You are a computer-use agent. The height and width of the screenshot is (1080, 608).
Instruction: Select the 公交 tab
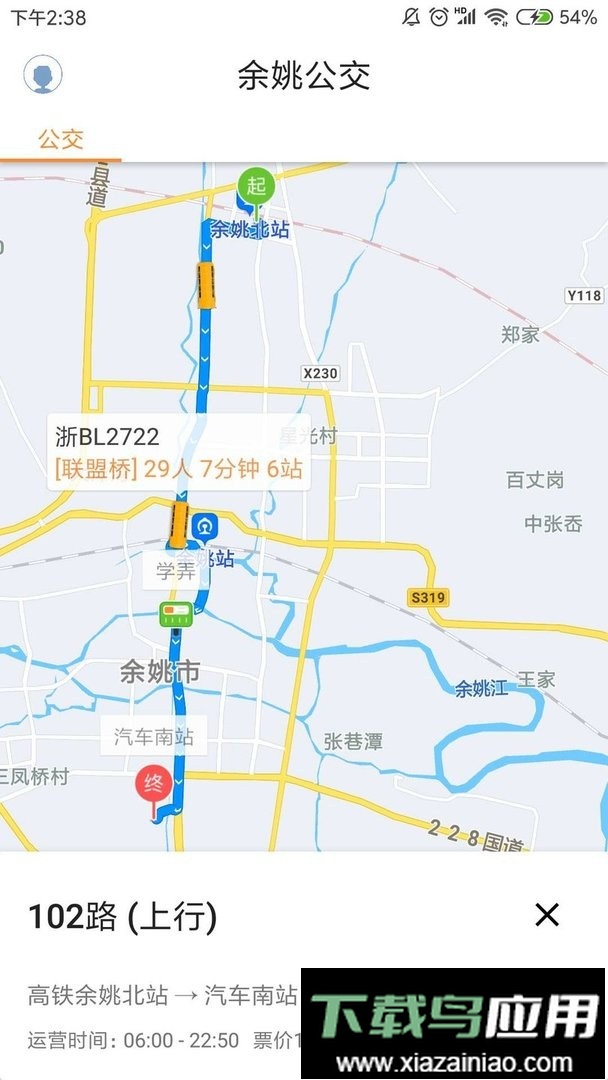[x=60, y=139]
